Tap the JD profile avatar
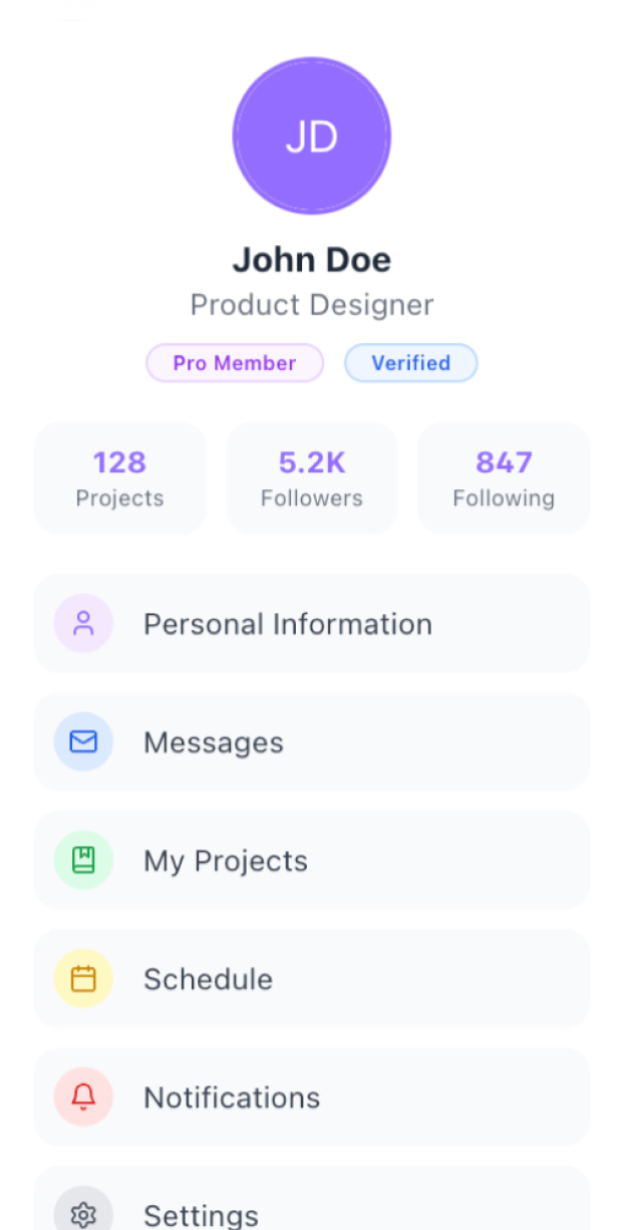 [312, 136]
